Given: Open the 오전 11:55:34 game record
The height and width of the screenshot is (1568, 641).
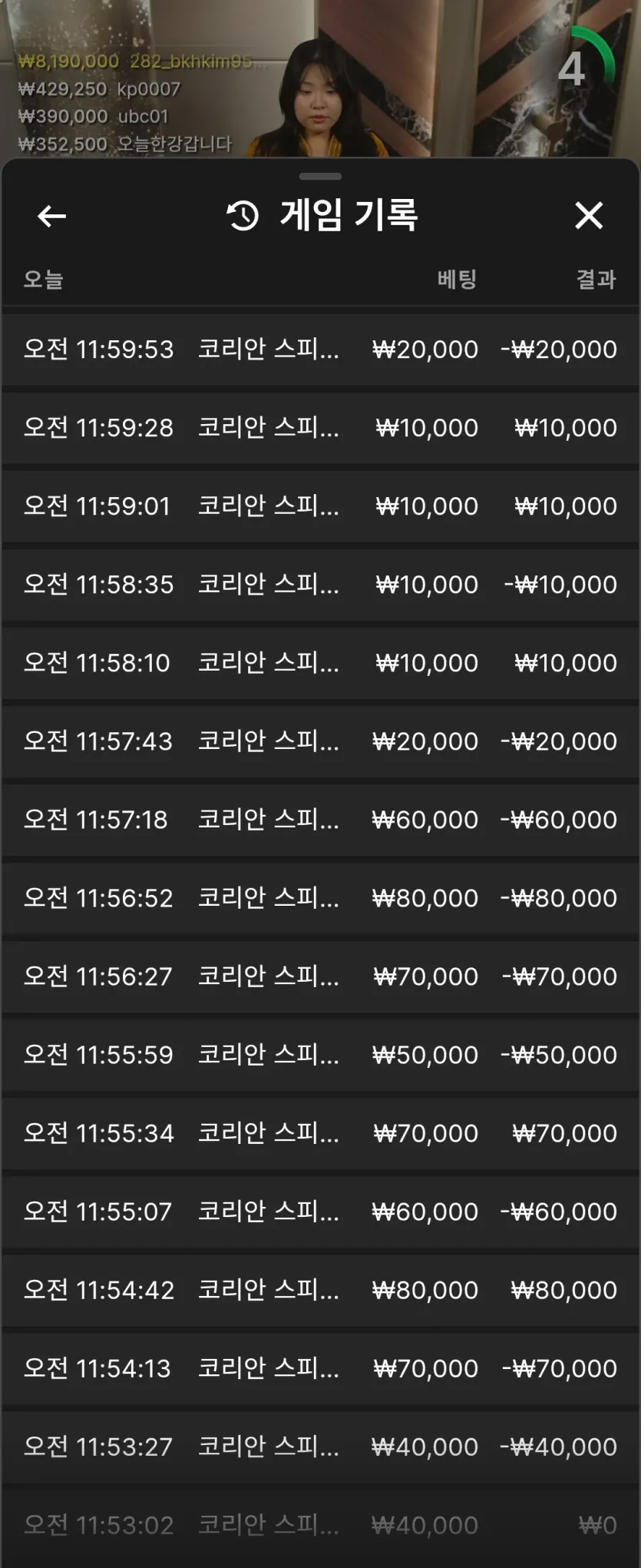Looking at the screenshot, I should [x=320, y=1133].
